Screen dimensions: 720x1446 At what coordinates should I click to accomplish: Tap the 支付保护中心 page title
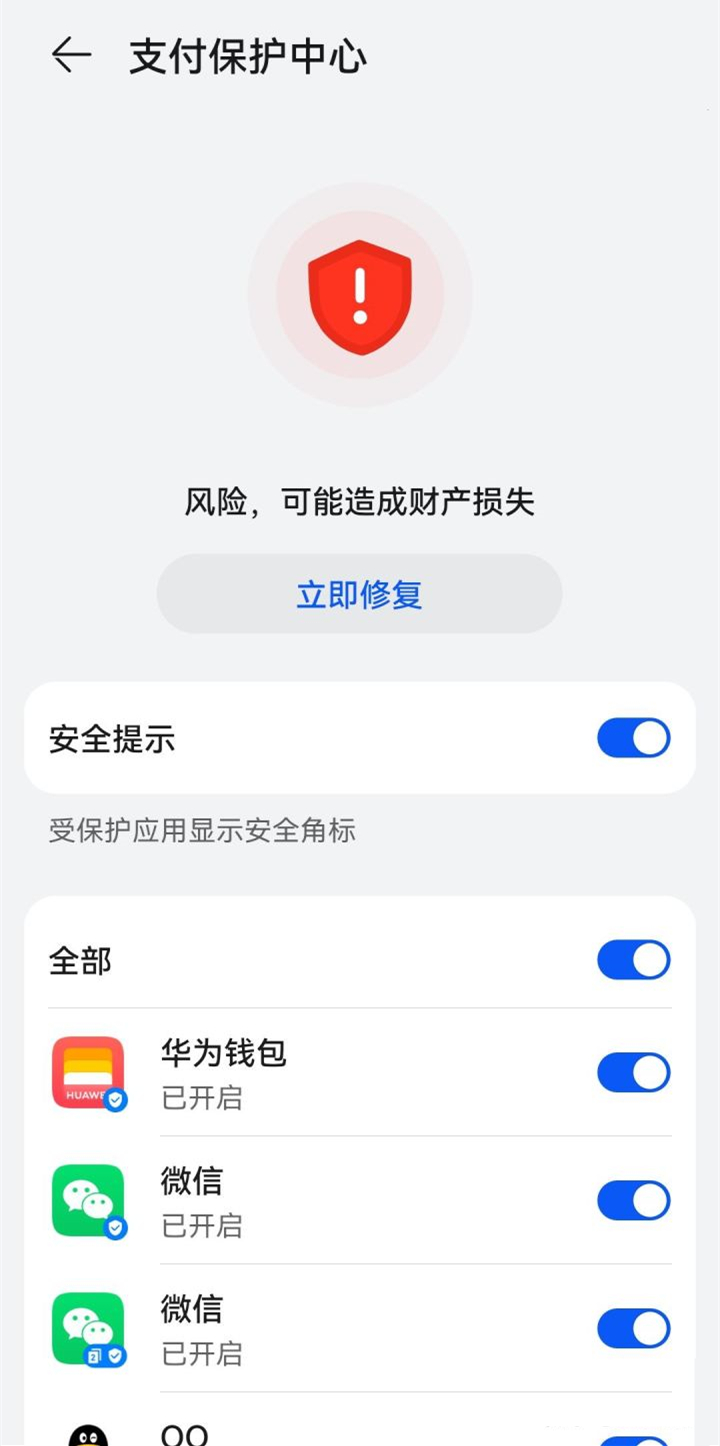(x=246, y=57)
